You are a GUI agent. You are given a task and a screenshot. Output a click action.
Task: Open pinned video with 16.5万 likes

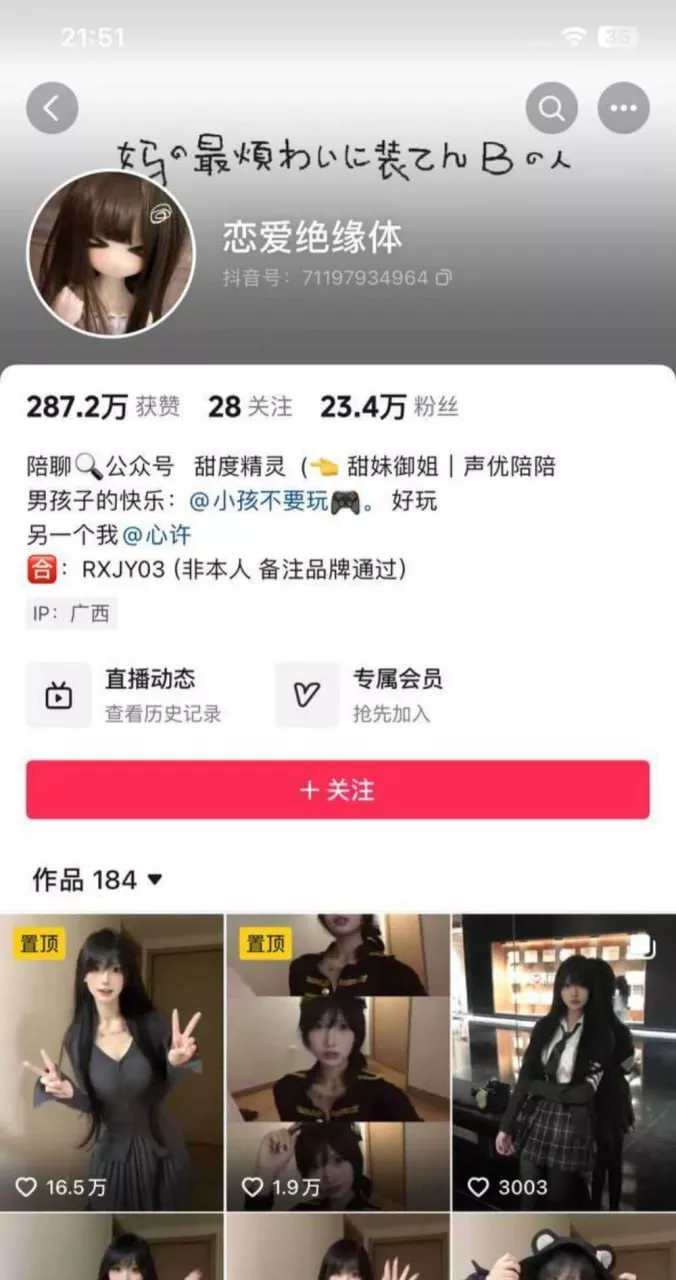[x=112, y=1062]
